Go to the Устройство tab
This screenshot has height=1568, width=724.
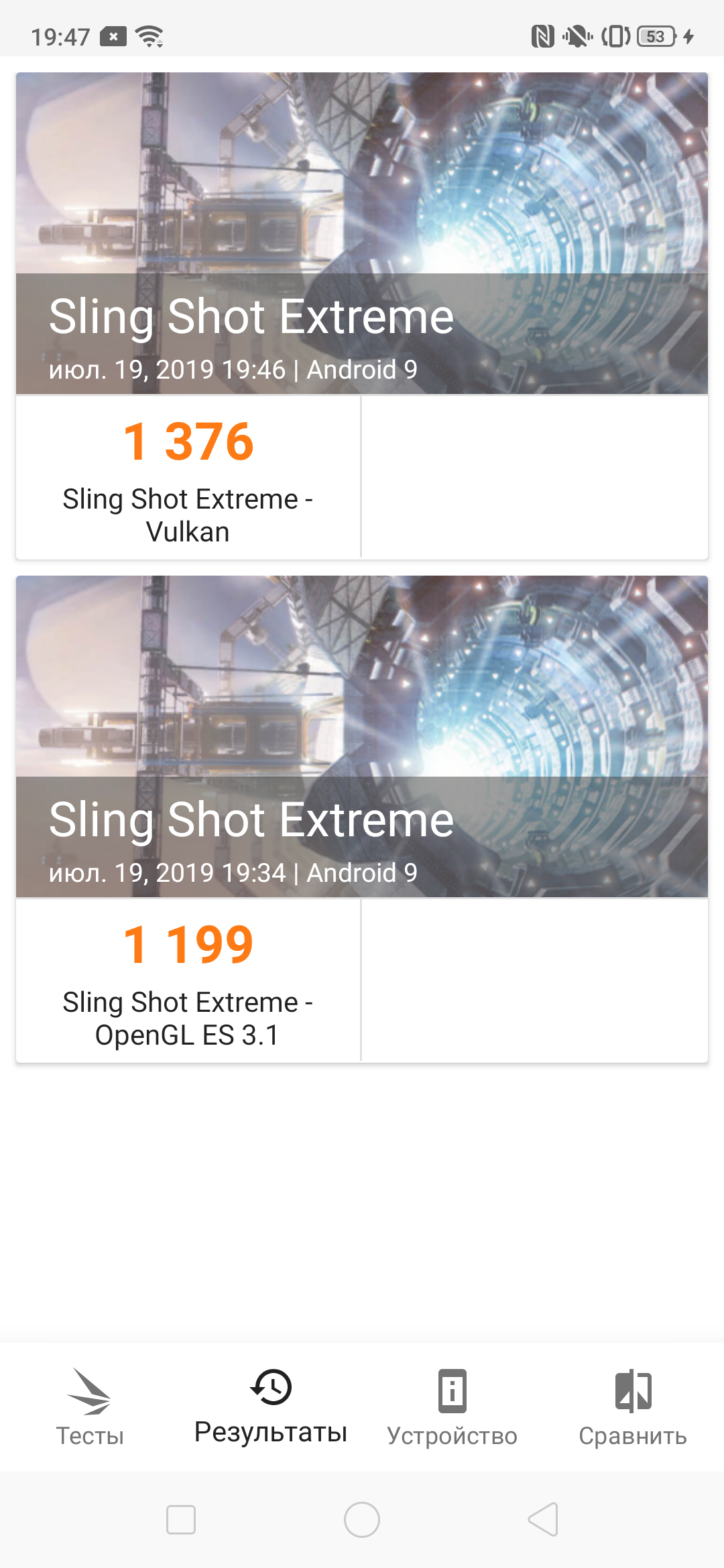pyautogui.click(x=452, y=1407)
